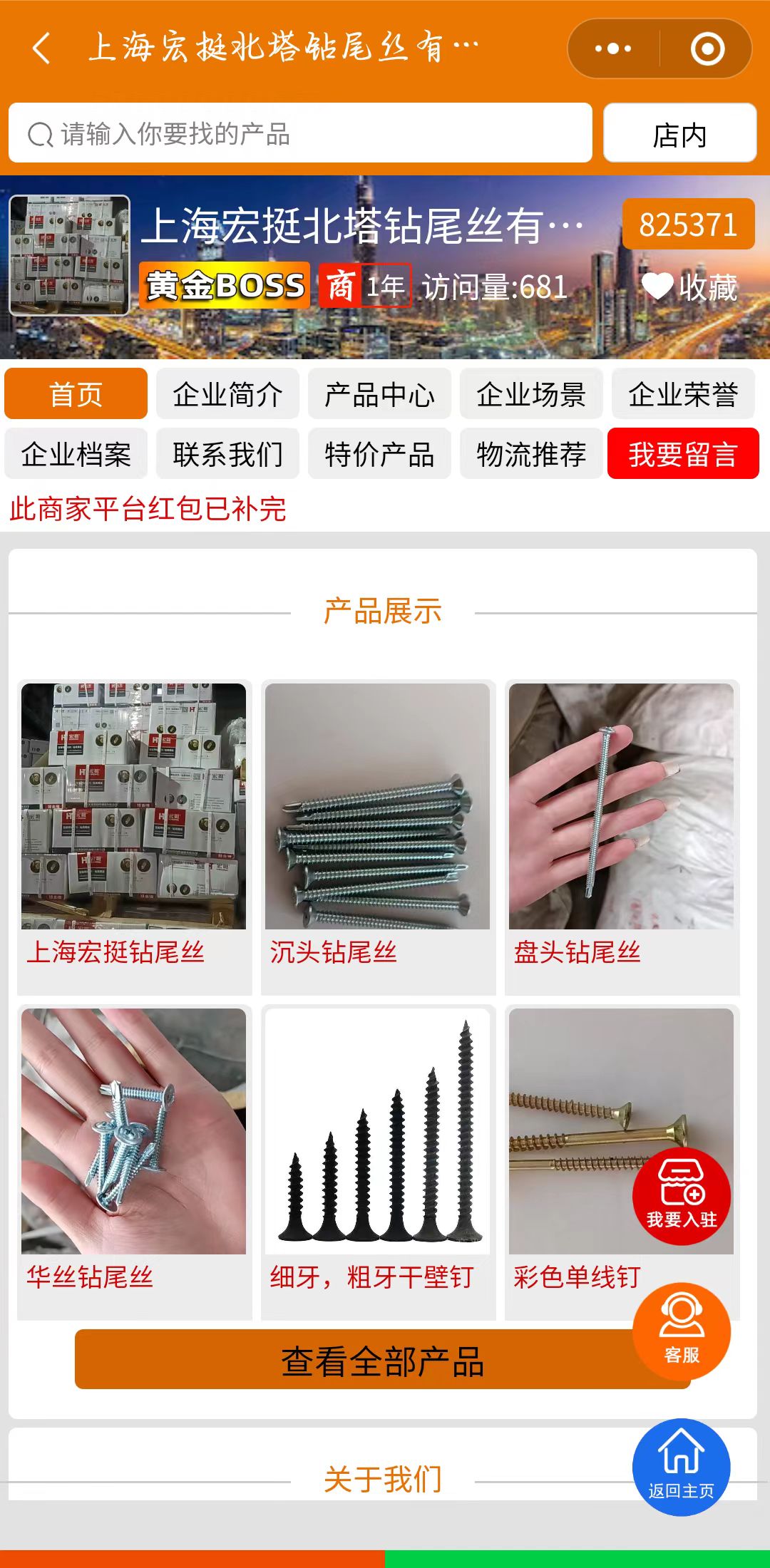Open the 联系我们 tab
The image size is (770, 1568).
(227, 453)
